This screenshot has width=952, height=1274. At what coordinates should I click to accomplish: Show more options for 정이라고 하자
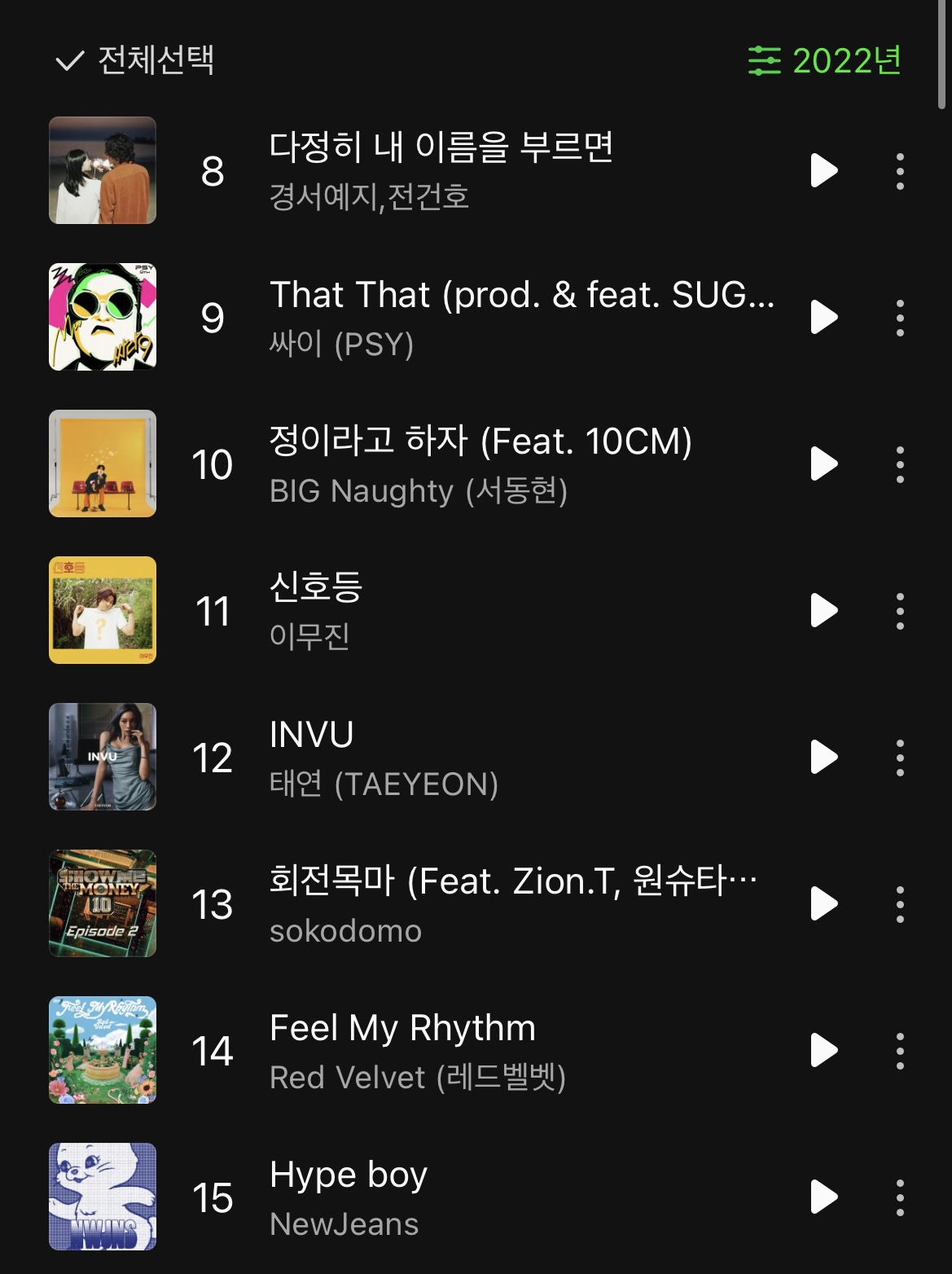tap(900, 464)
